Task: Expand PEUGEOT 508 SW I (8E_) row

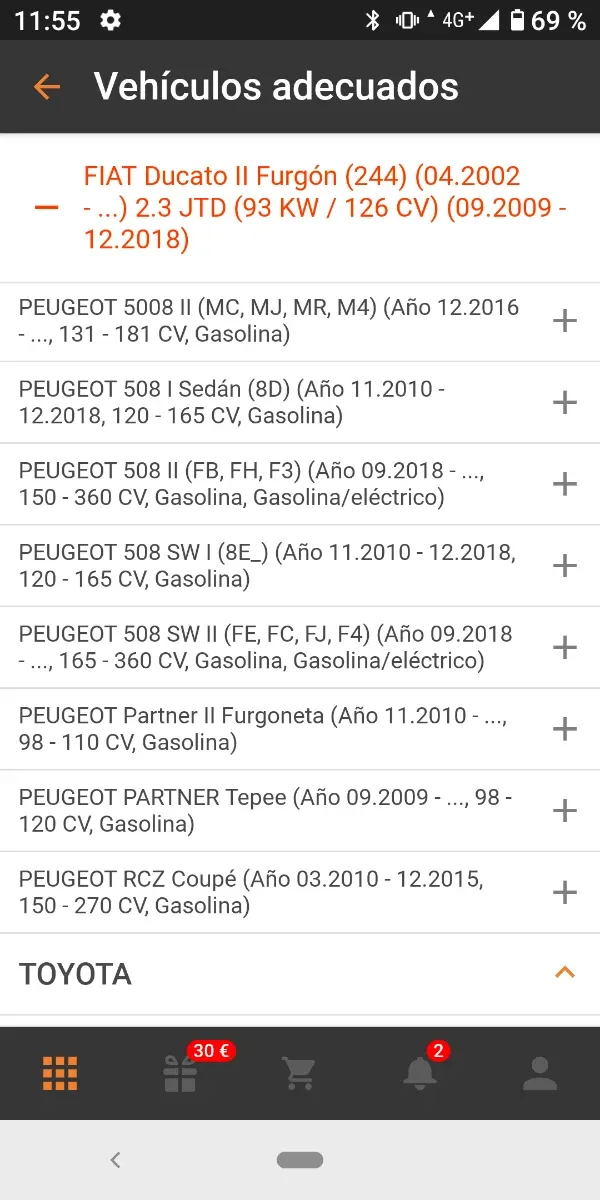Action: point(565,566)
